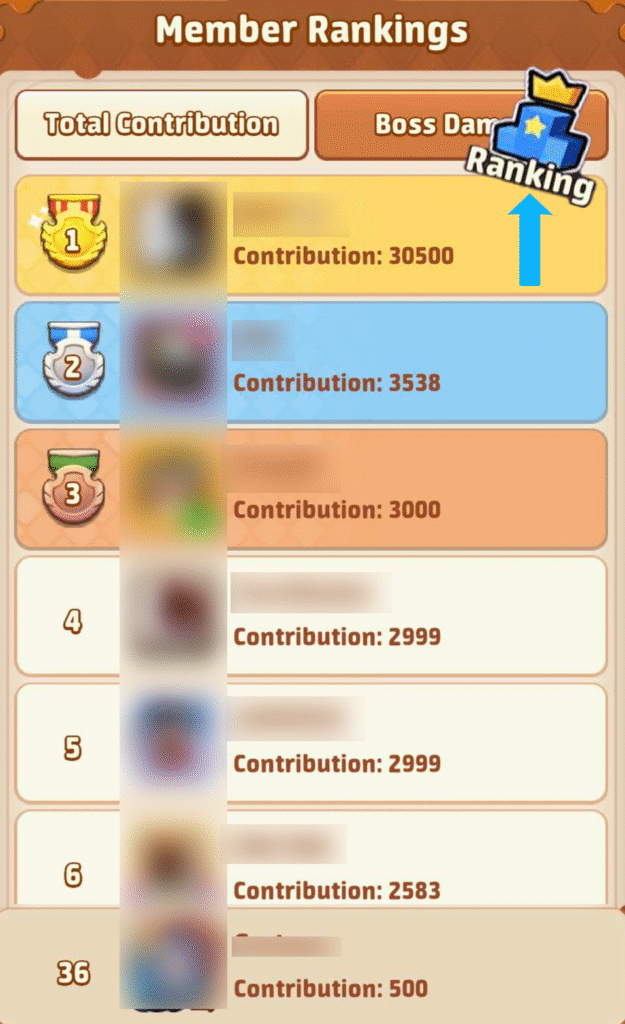Open the member ranked 4th

pos(311,616)
